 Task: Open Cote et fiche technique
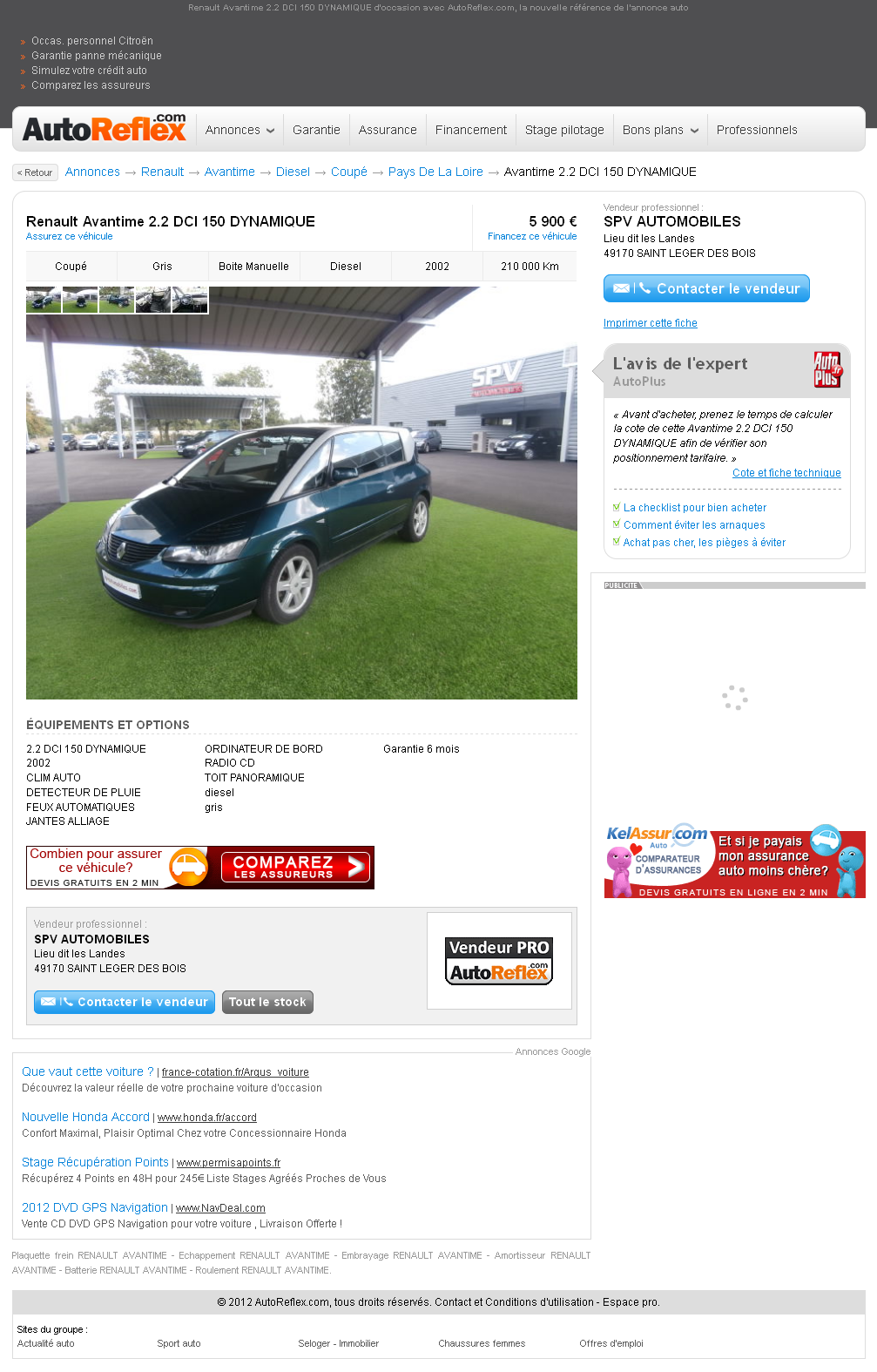click(x=786, y=473)
